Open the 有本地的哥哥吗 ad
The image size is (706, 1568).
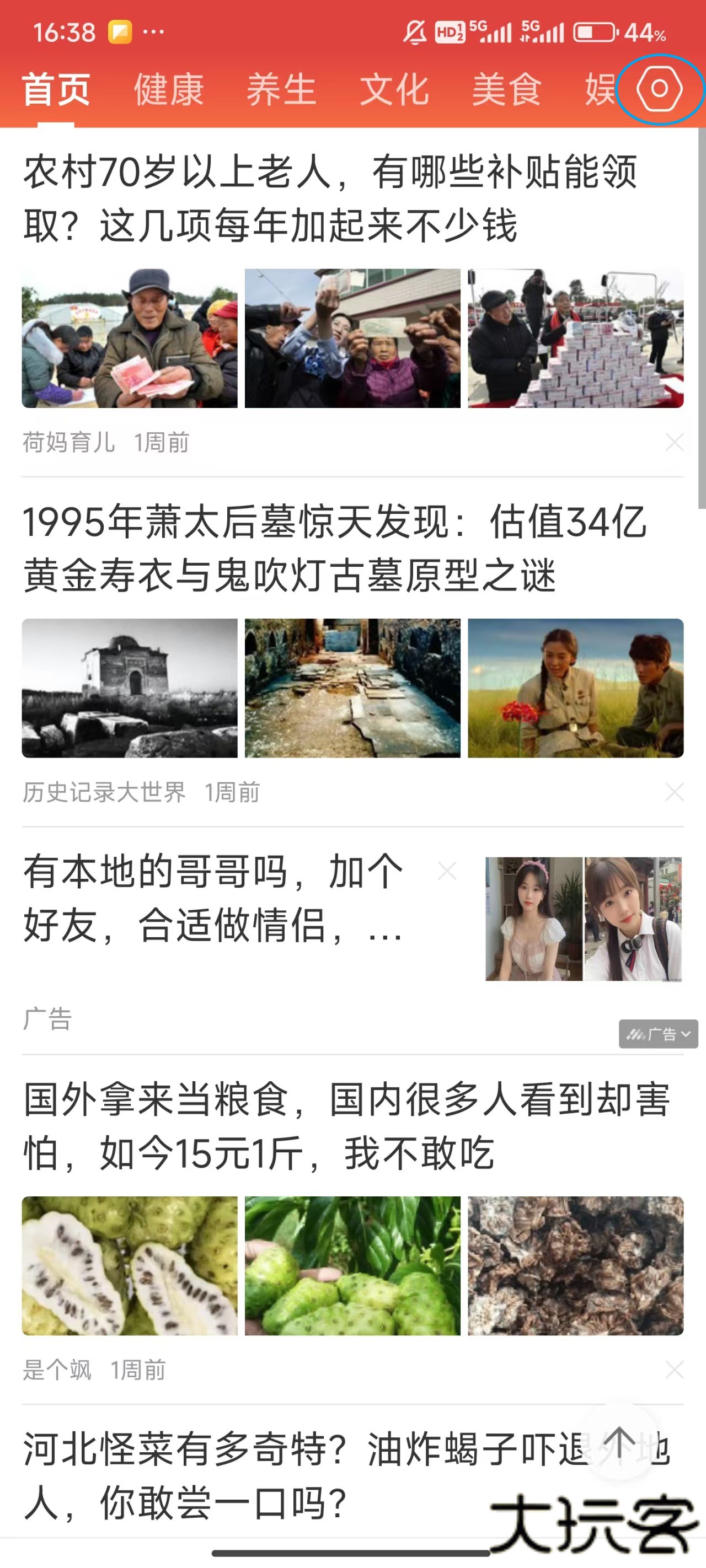coord(213,898)
